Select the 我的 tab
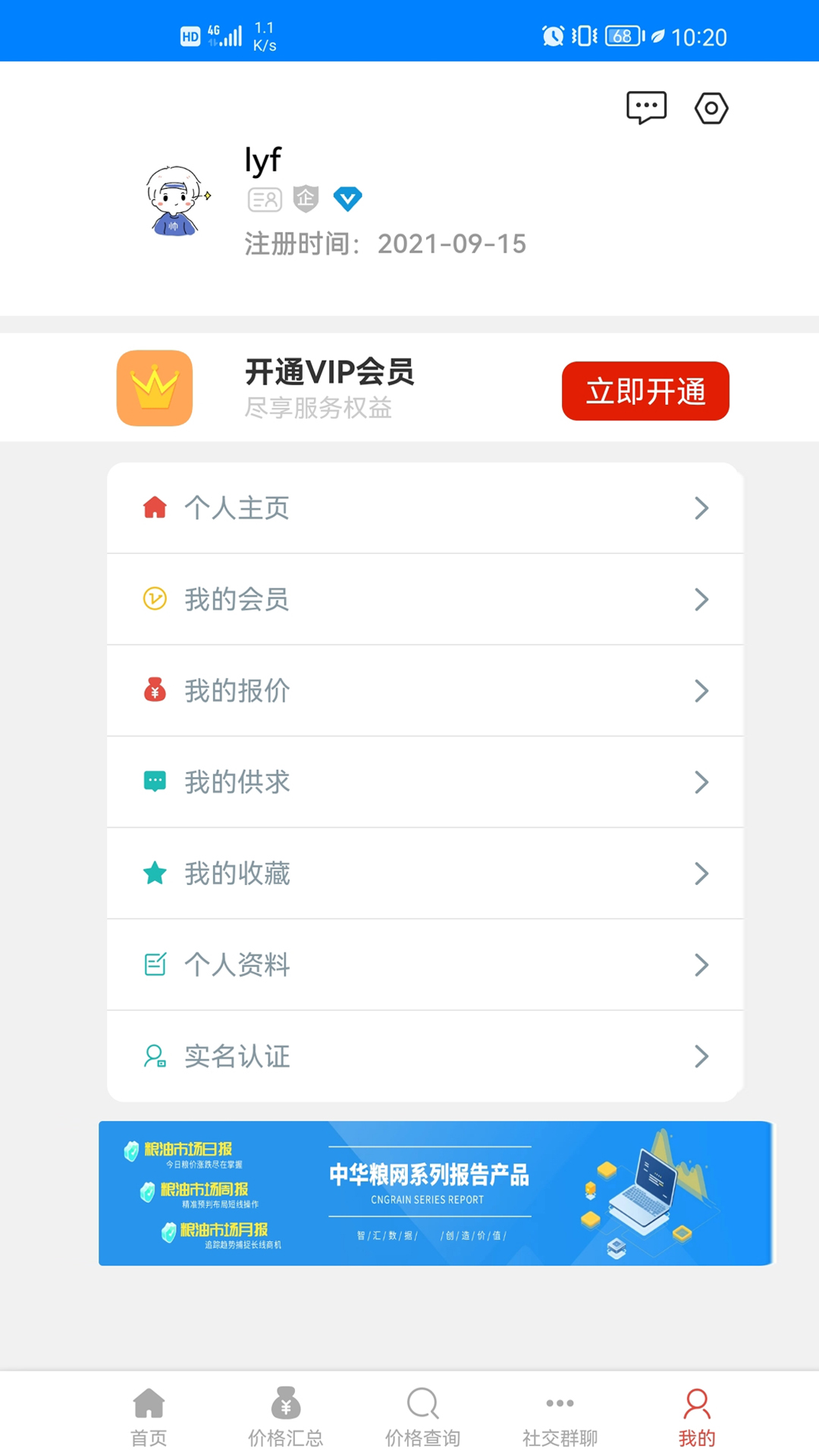Image resolution: width=819 pixels, height=1456 pixels. coord(697,1417)
